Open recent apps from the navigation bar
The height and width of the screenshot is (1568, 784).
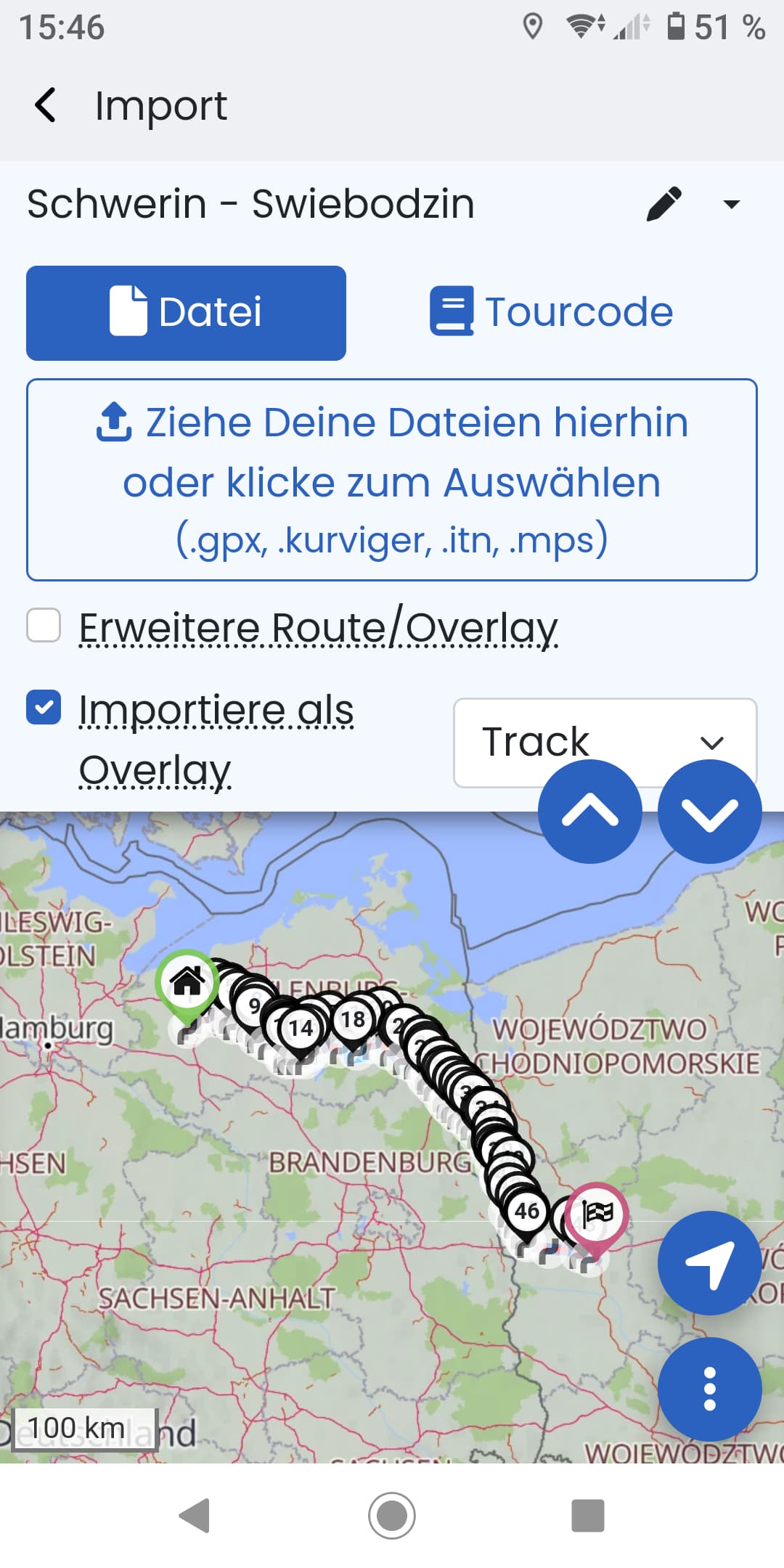click(588, 1516)
